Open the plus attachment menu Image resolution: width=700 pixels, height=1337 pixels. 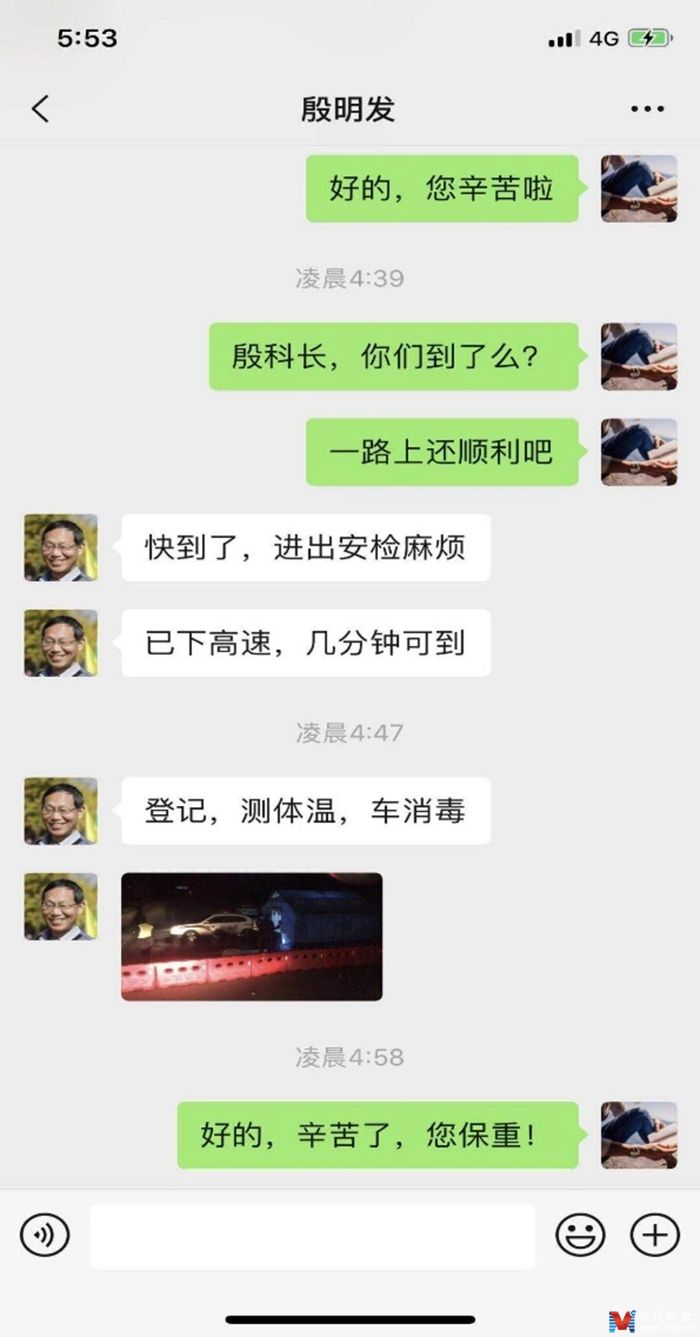pos(654,1236)
